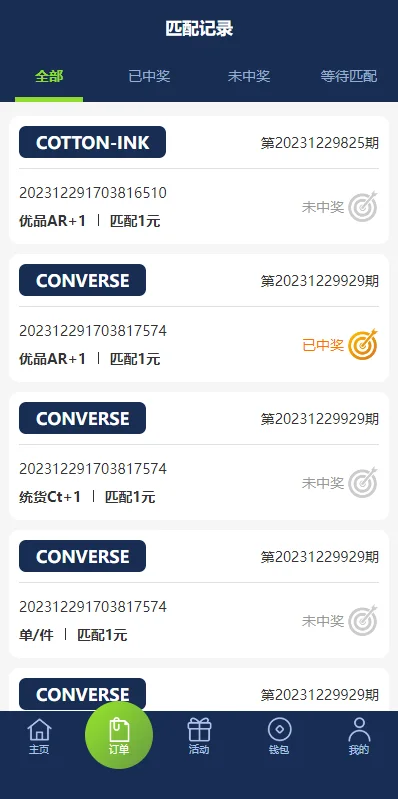
Task: Open the 钱包 wallet tab
Action: [279, 736]
